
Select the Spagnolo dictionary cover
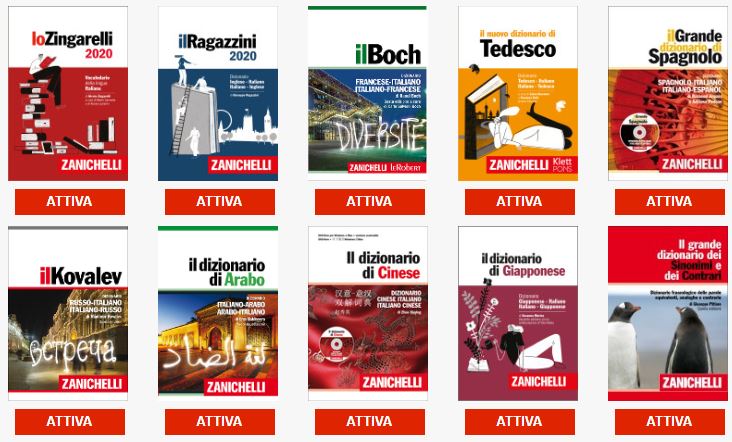[x=668, y=93]
